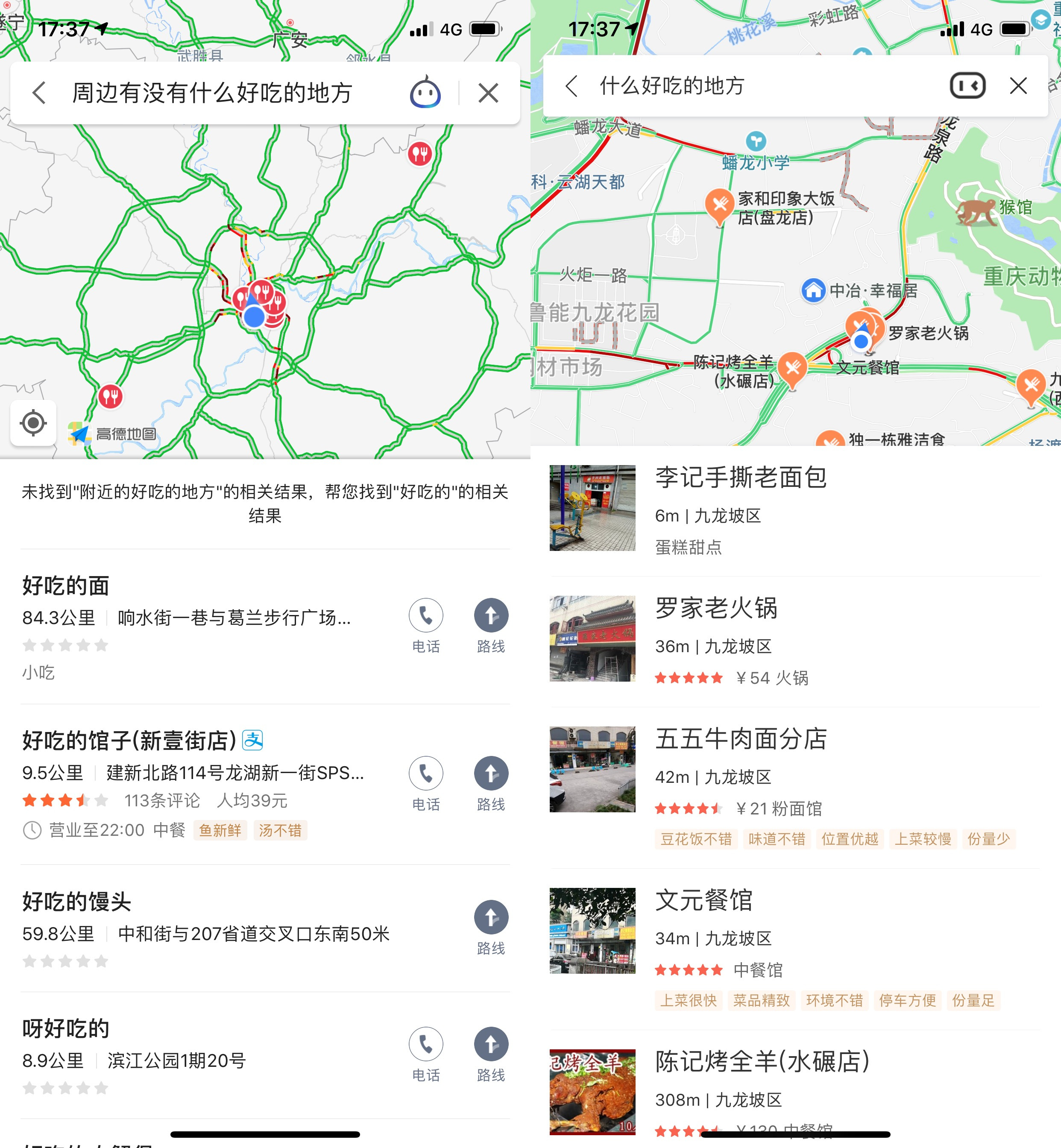Select 五五牛肉面分店 from the list
This screenshot has height=1148, width=1061.
[741, 739]
